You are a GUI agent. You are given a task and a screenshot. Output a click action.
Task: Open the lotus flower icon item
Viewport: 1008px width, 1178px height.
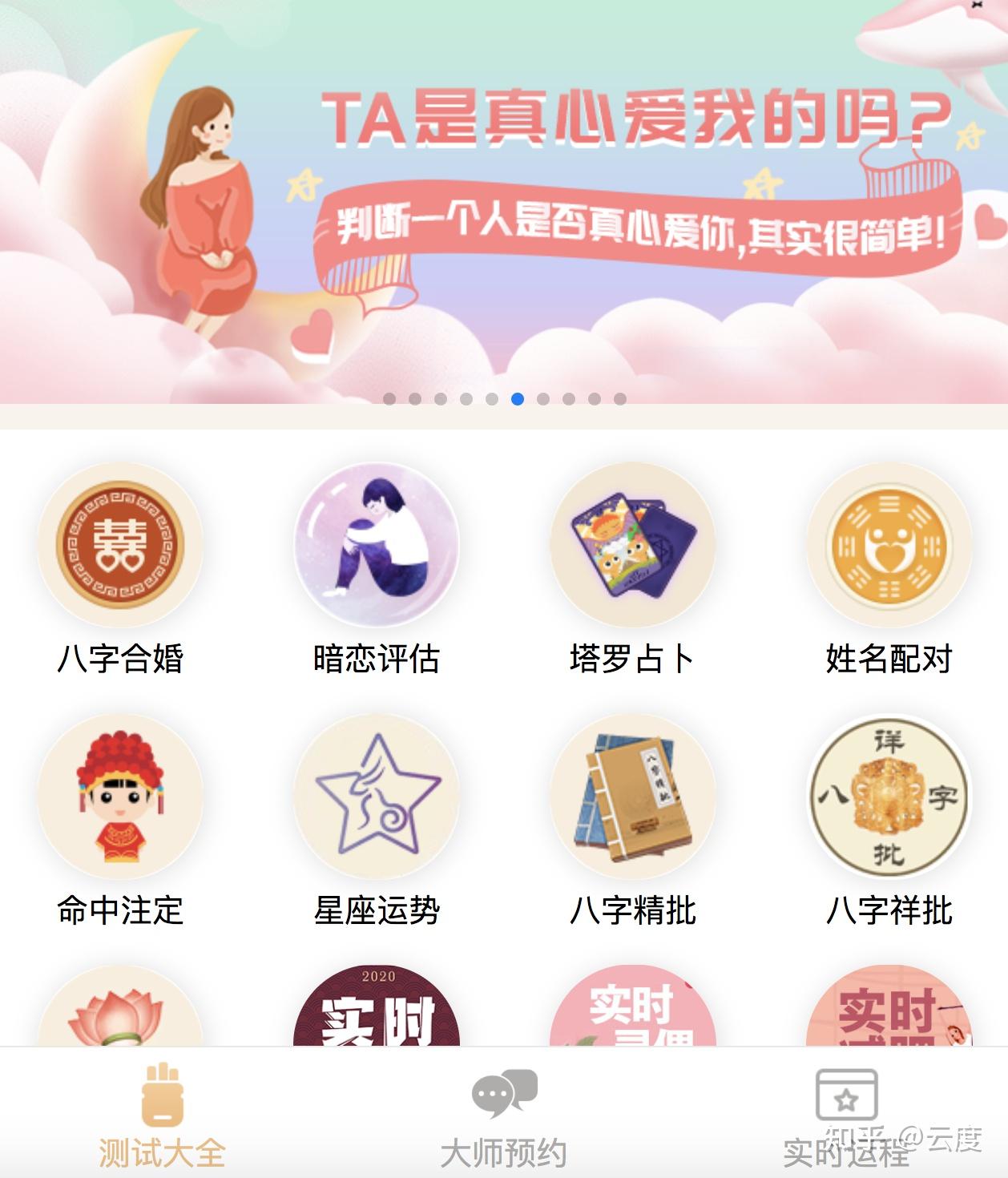(x=120, y=1014)
